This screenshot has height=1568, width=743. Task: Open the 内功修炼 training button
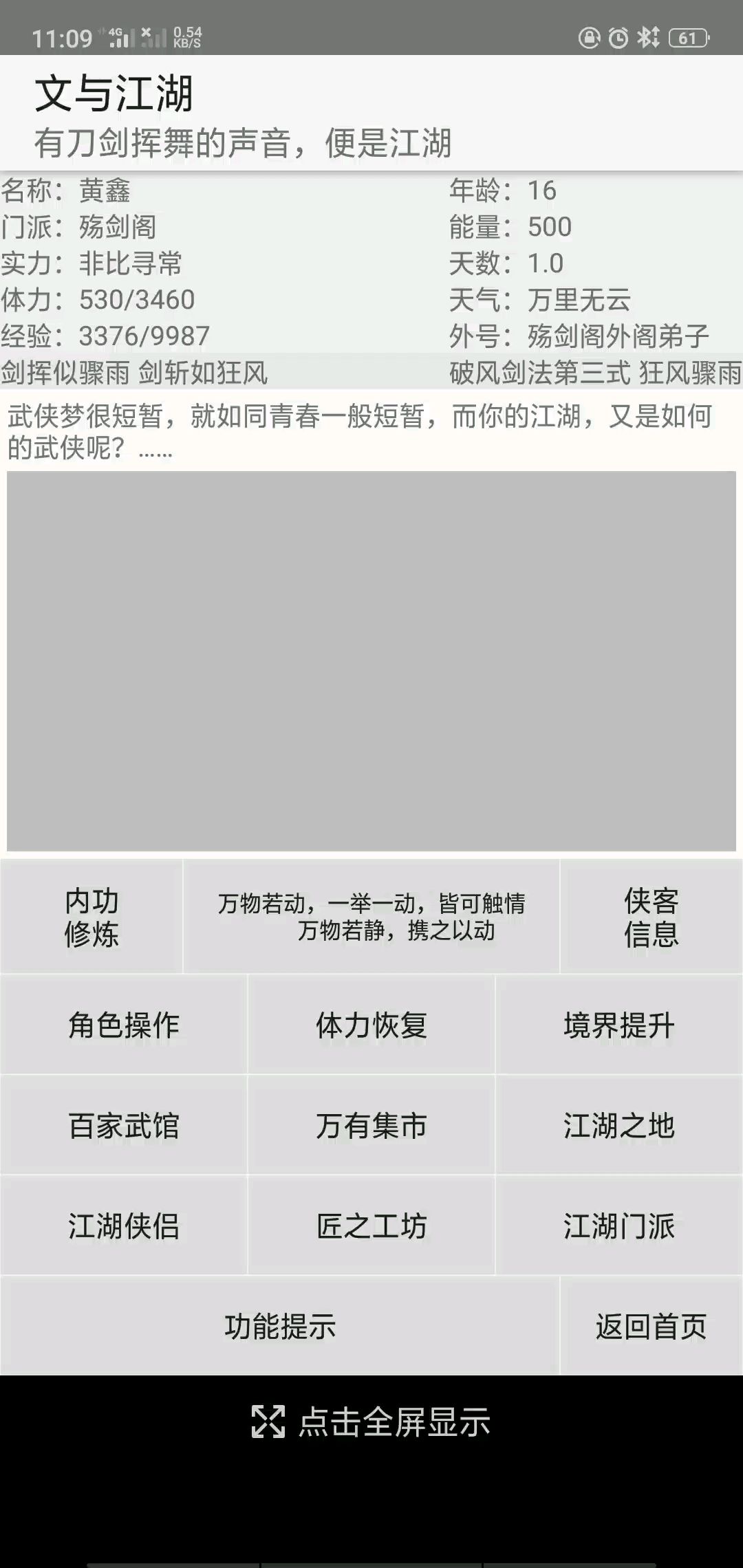coord(91,917)
